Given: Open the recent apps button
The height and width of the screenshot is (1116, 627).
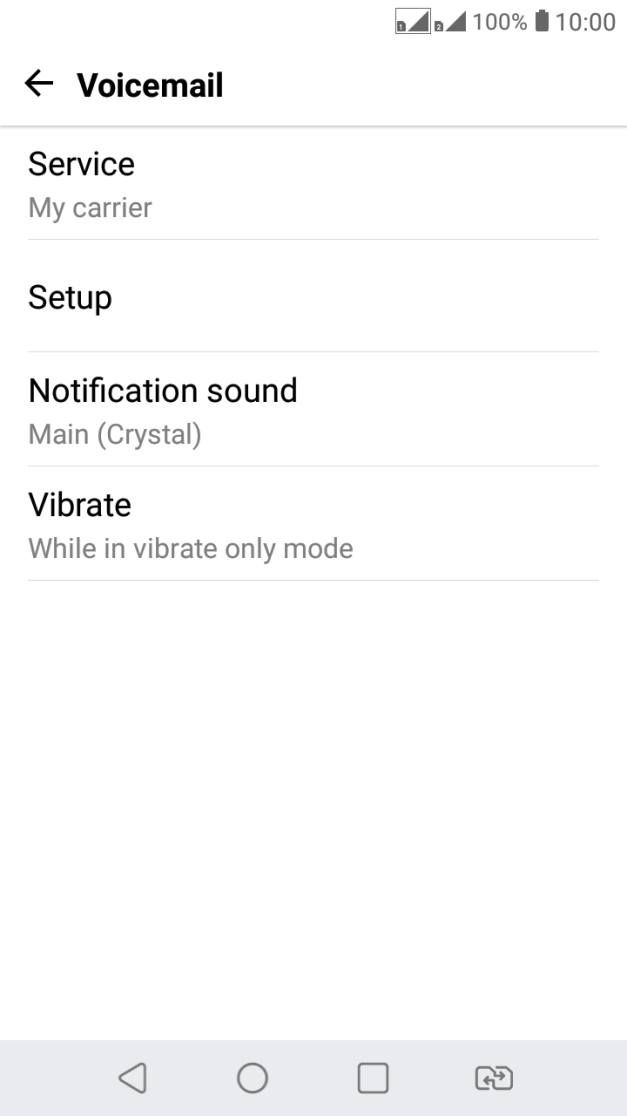Looking at the screenshot, I should coord(373,1077).
